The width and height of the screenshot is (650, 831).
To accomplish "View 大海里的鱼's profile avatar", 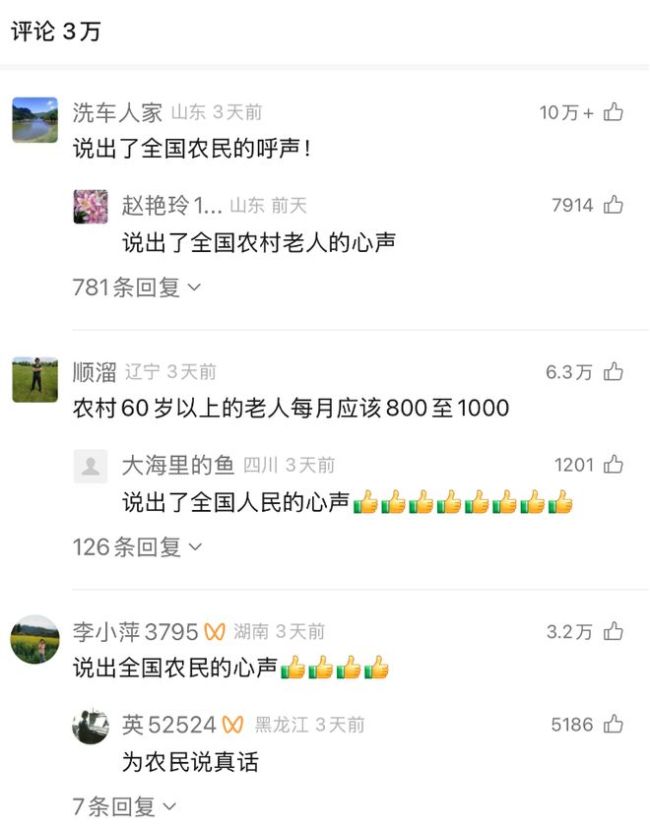I will 91,465.
